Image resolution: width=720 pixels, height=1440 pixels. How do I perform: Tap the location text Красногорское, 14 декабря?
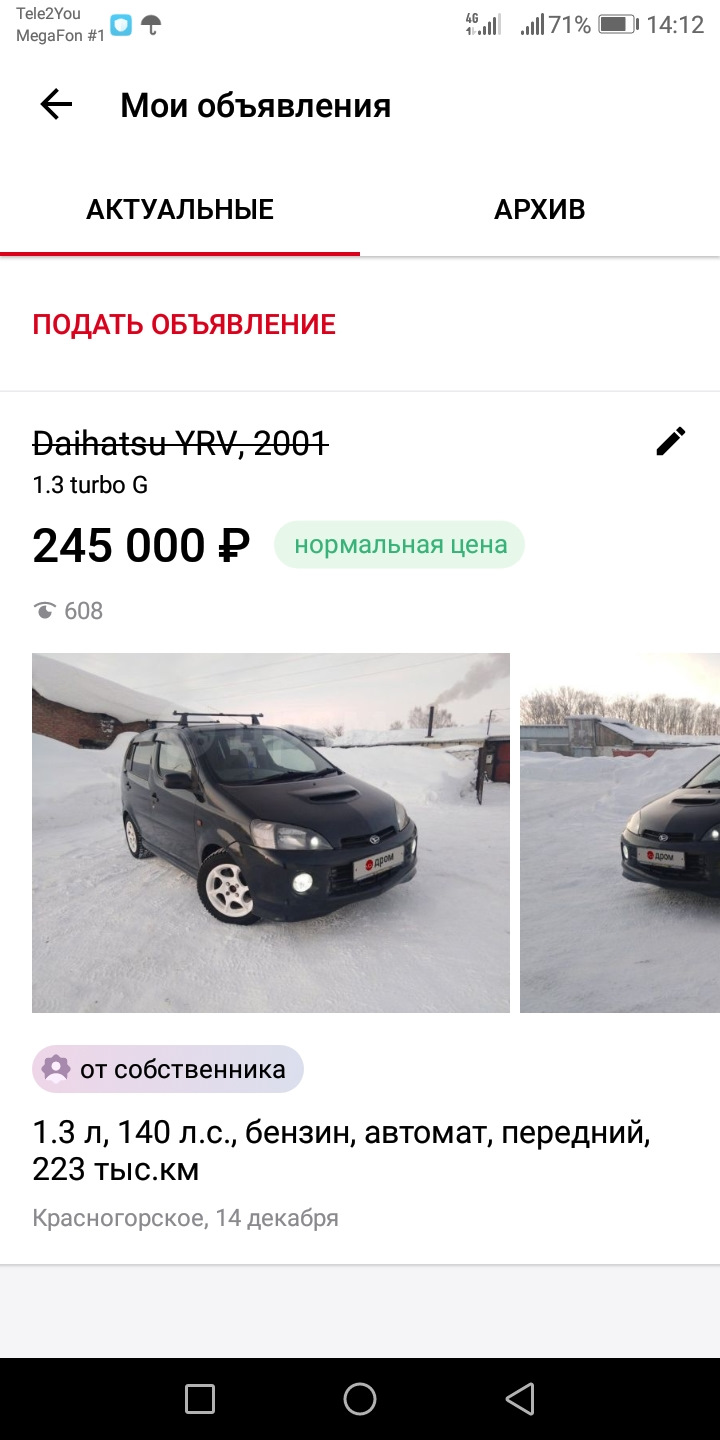[185, 1218]
